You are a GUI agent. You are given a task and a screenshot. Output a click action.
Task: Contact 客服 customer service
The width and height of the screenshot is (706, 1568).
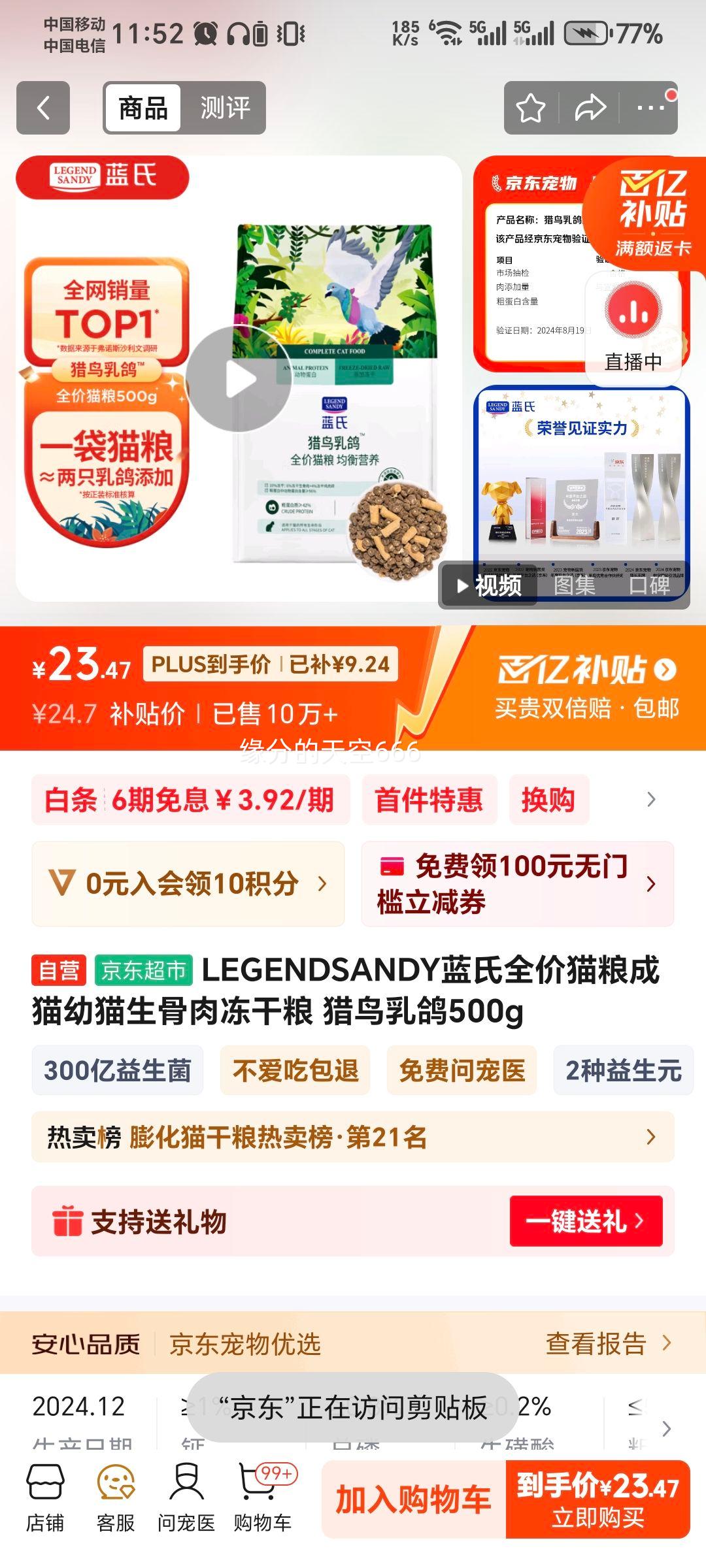point(116,1499)
